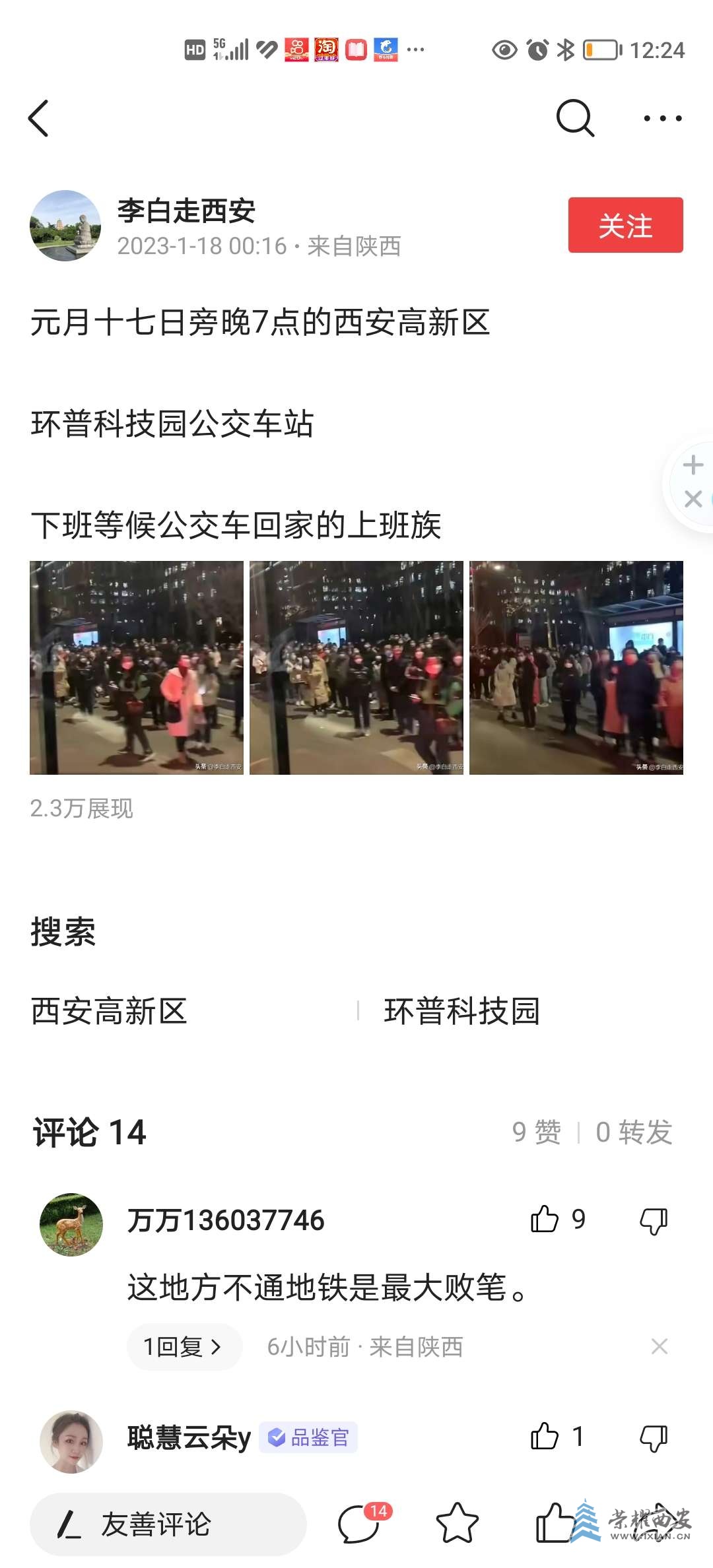
Task: View the third post photo
Action: click(x=576, y=667)
